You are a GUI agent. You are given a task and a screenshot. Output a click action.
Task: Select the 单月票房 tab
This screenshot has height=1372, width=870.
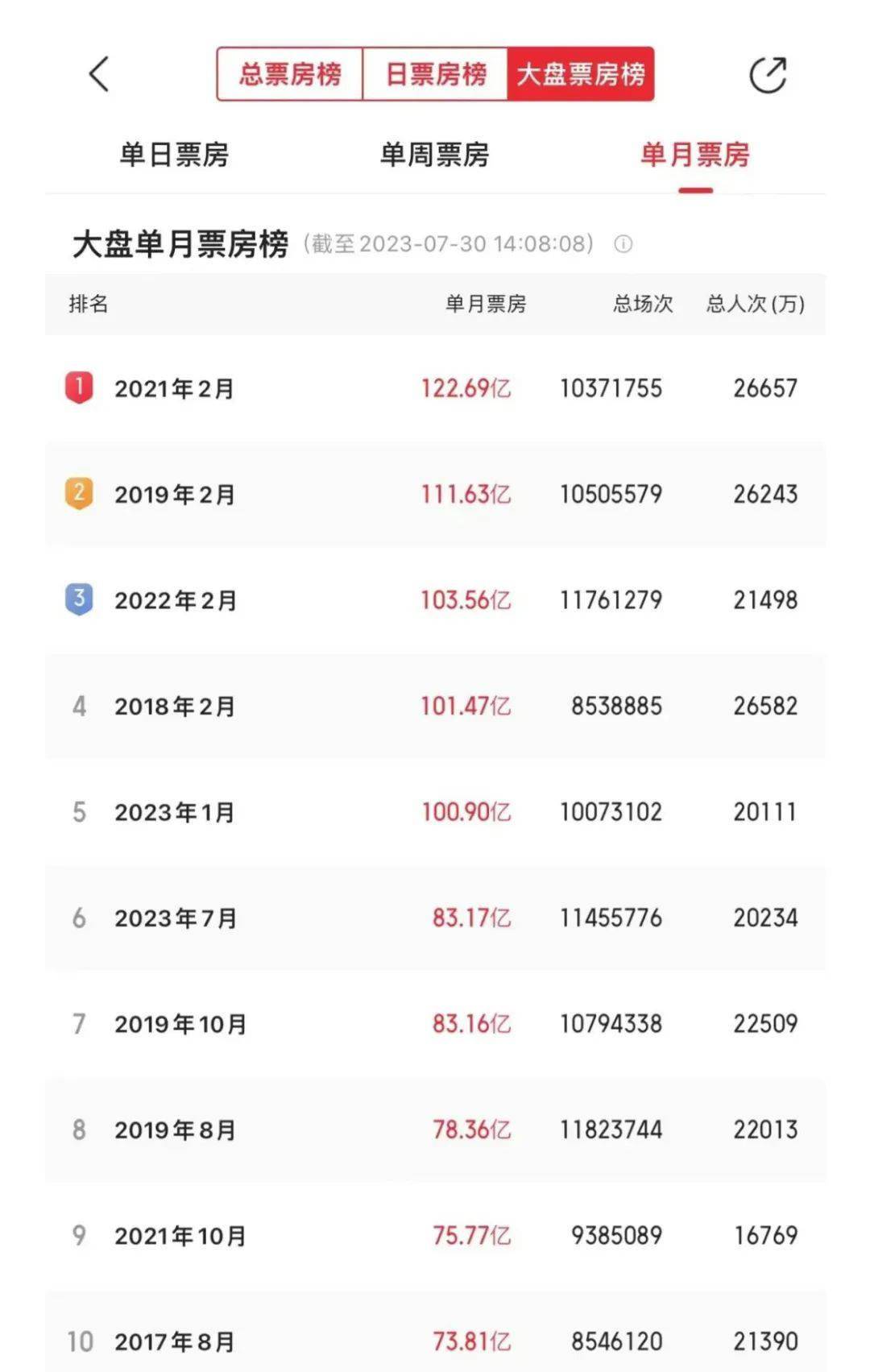695,155
